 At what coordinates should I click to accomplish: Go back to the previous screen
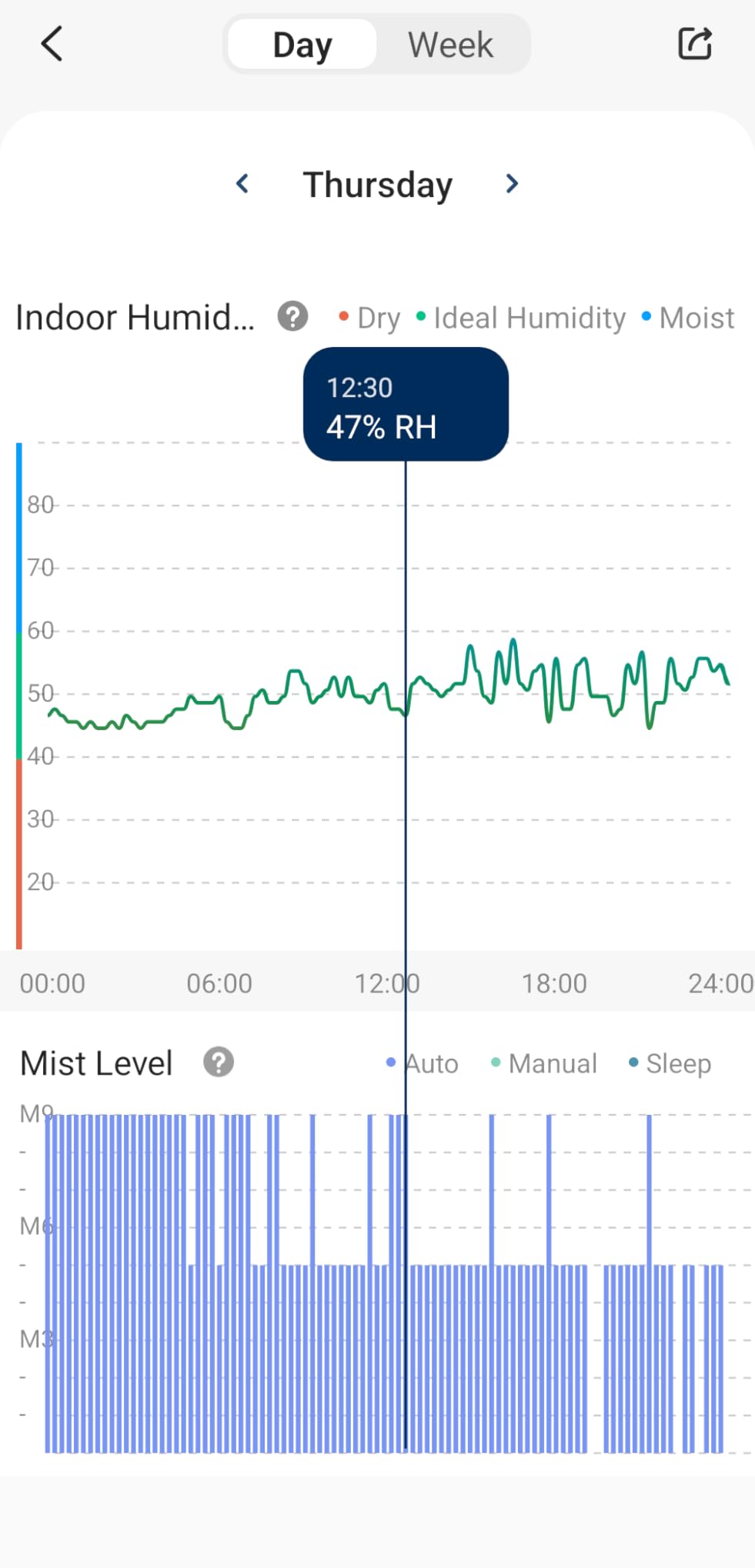52,44
